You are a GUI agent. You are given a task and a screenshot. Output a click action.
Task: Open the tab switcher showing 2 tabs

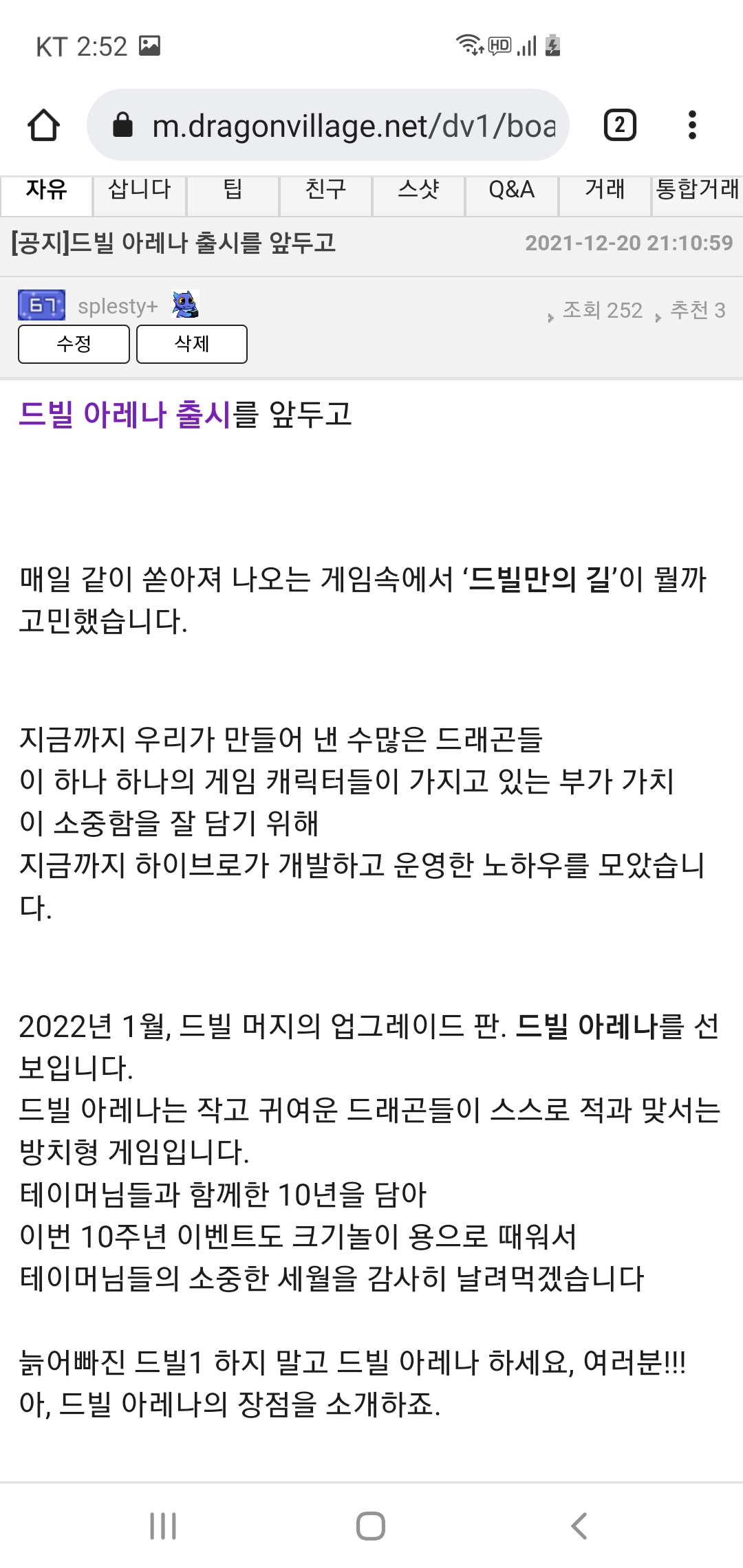(x=619, y=125)
